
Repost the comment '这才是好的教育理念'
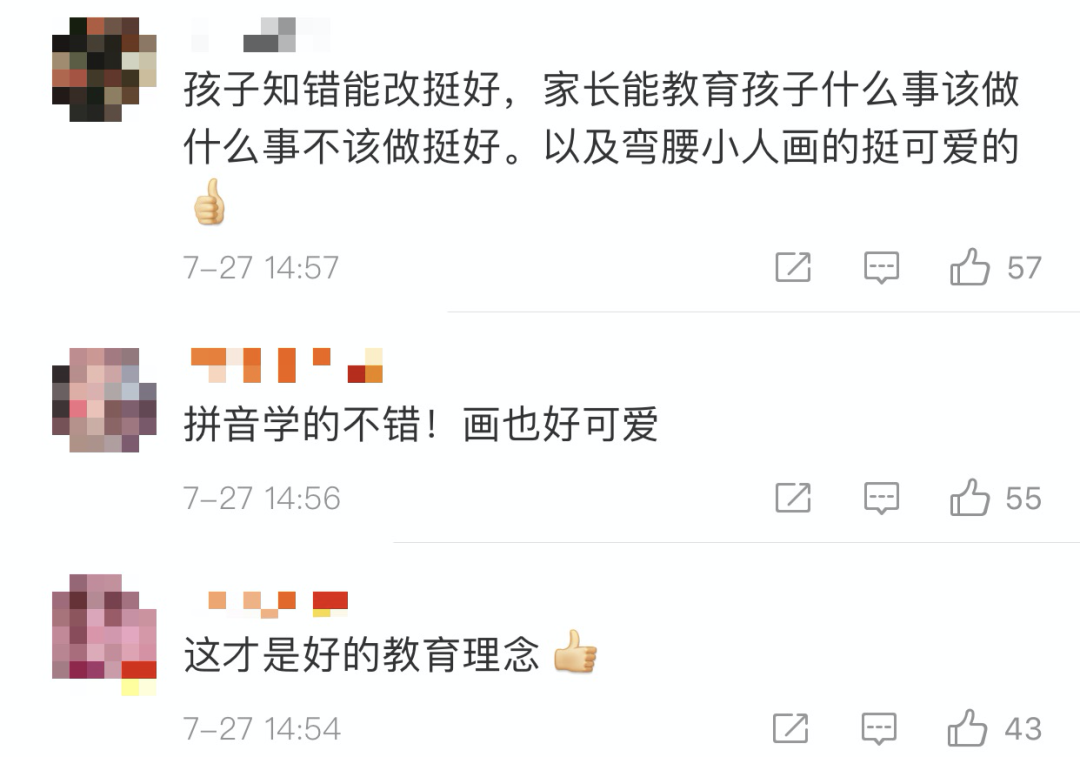click(x=793, y=728)
